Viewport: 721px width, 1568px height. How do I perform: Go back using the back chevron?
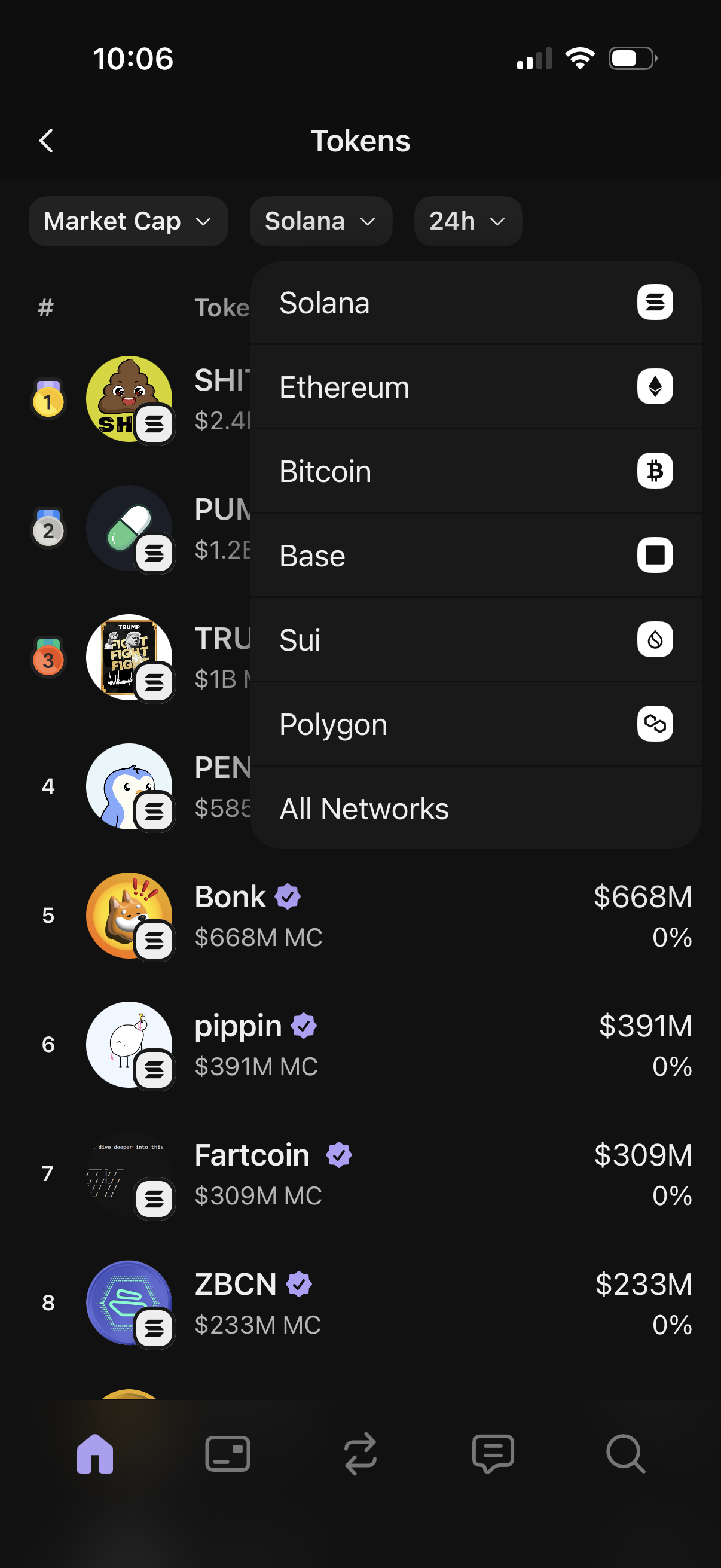47,140
